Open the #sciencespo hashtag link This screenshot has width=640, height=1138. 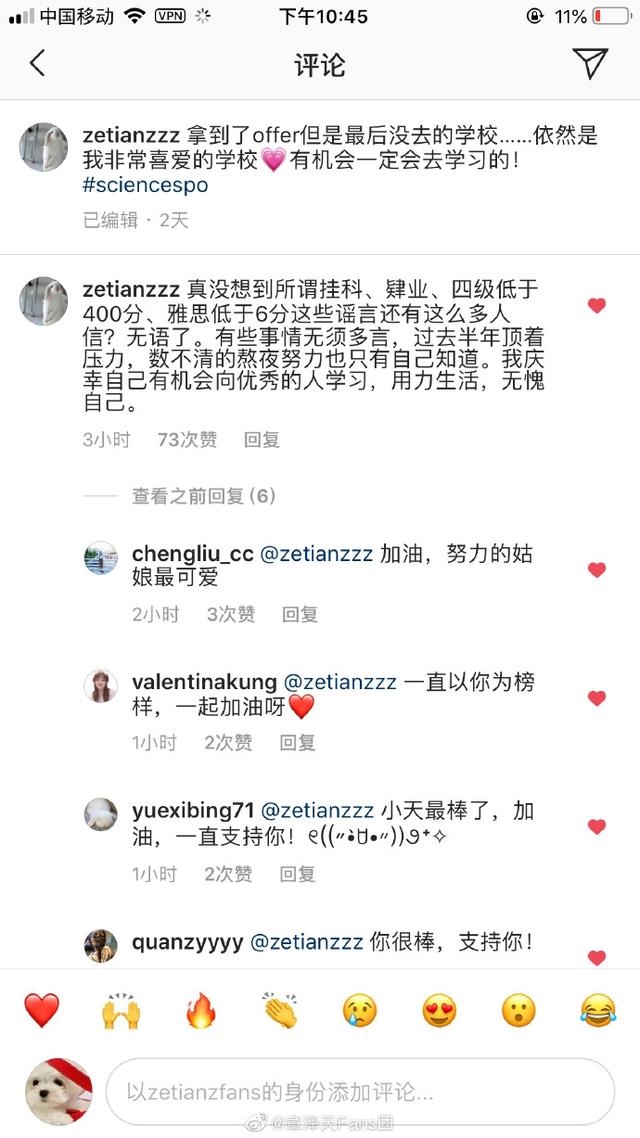click(145, 185)
